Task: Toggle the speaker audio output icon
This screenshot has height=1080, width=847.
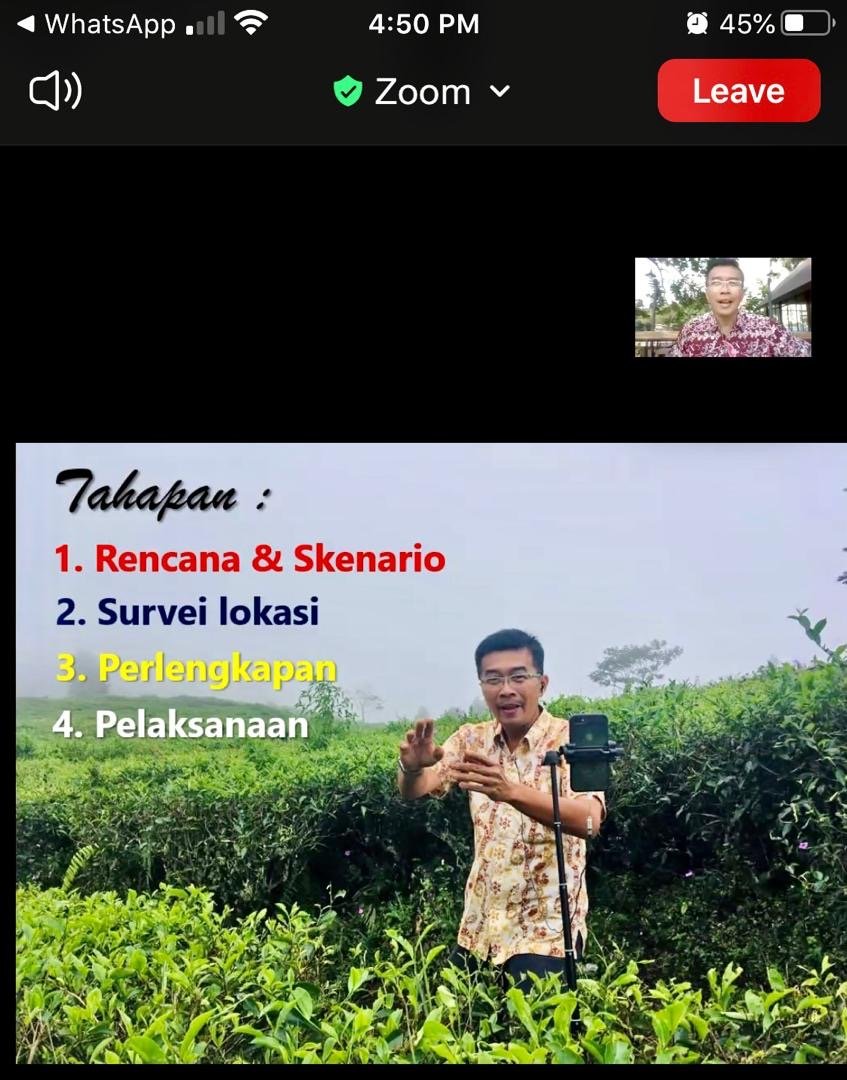Action: click(56, 92)
